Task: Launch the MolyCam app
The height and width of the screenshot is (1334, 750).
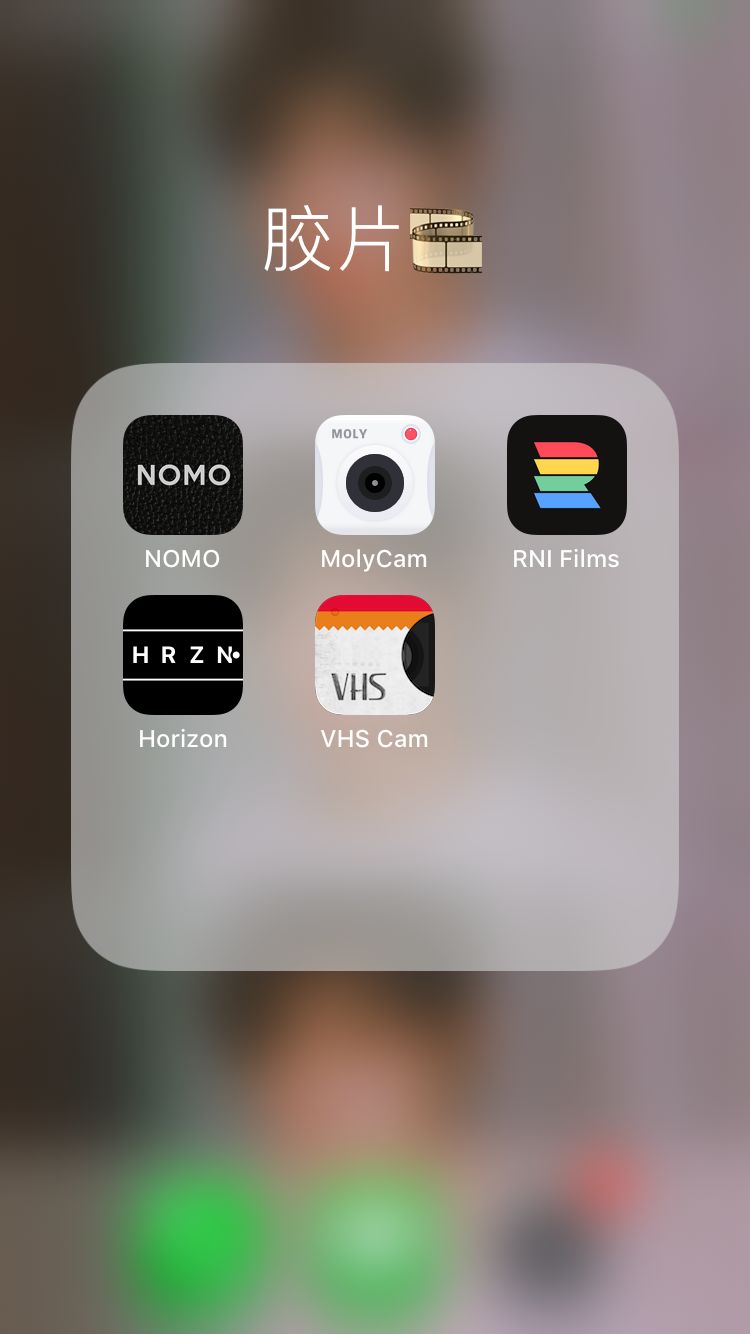Action: tap(375, 475)
